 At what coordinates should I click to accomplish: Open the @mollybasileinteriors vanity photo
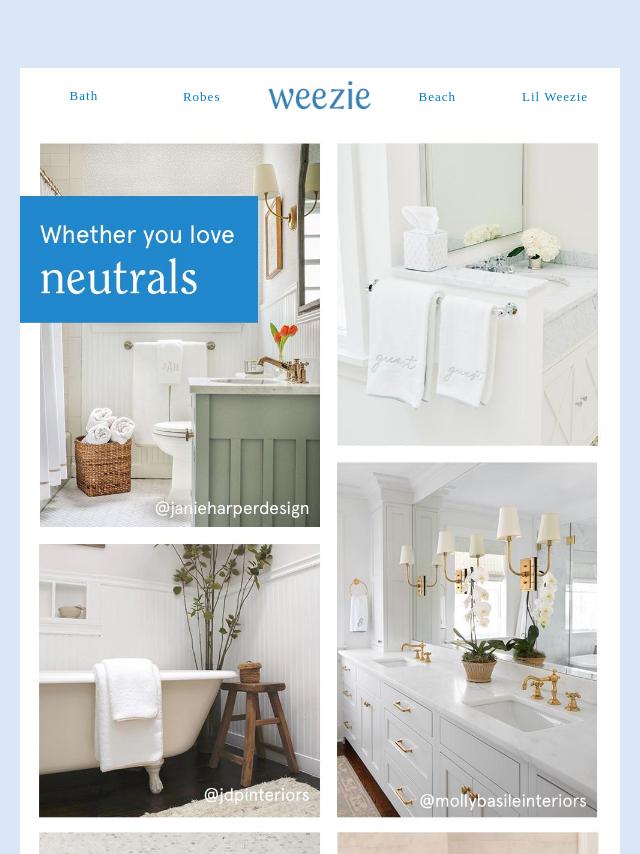pos(467,640)
